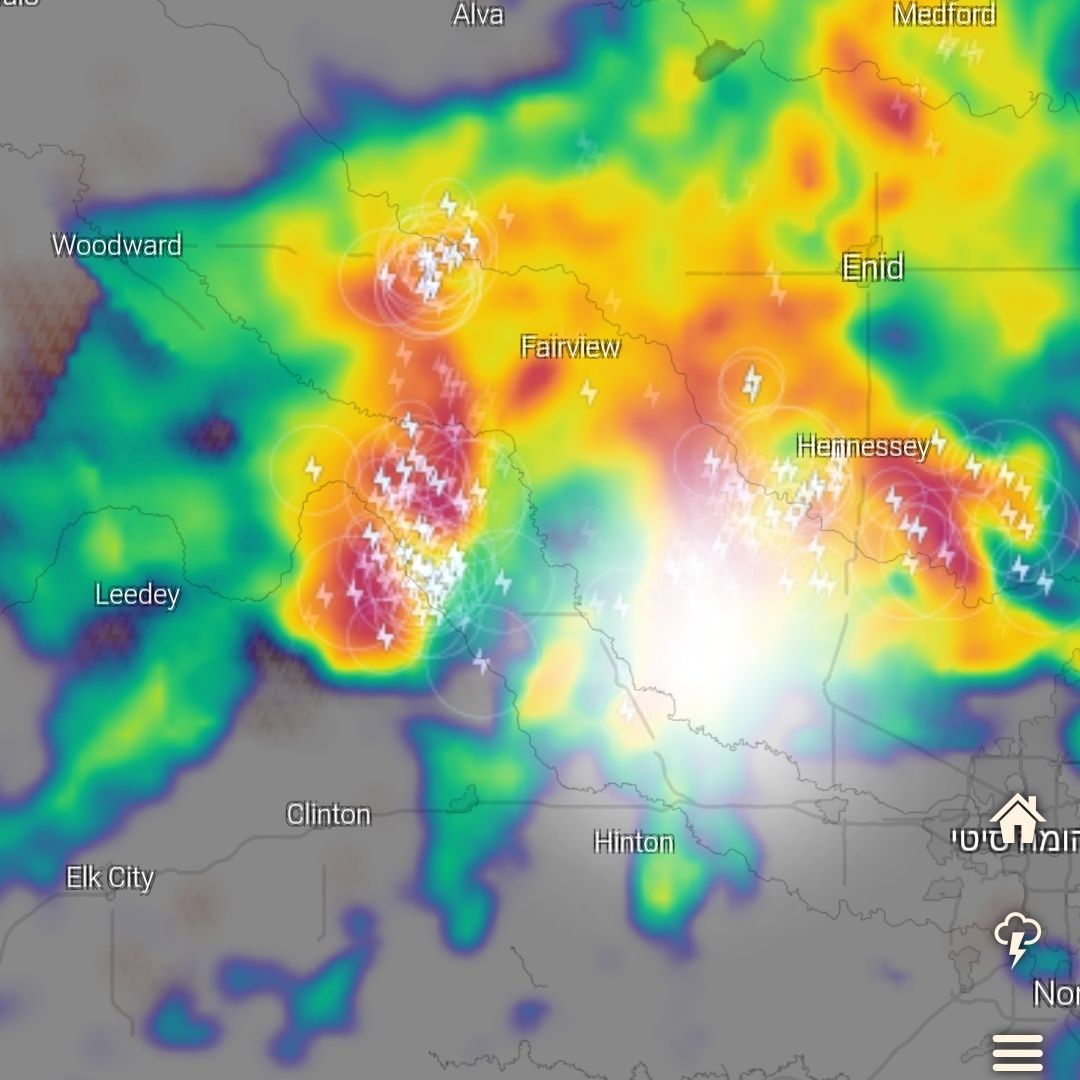Open the thunderstorm weather icon
1080x1080 pixels.
pos(1017,938)
